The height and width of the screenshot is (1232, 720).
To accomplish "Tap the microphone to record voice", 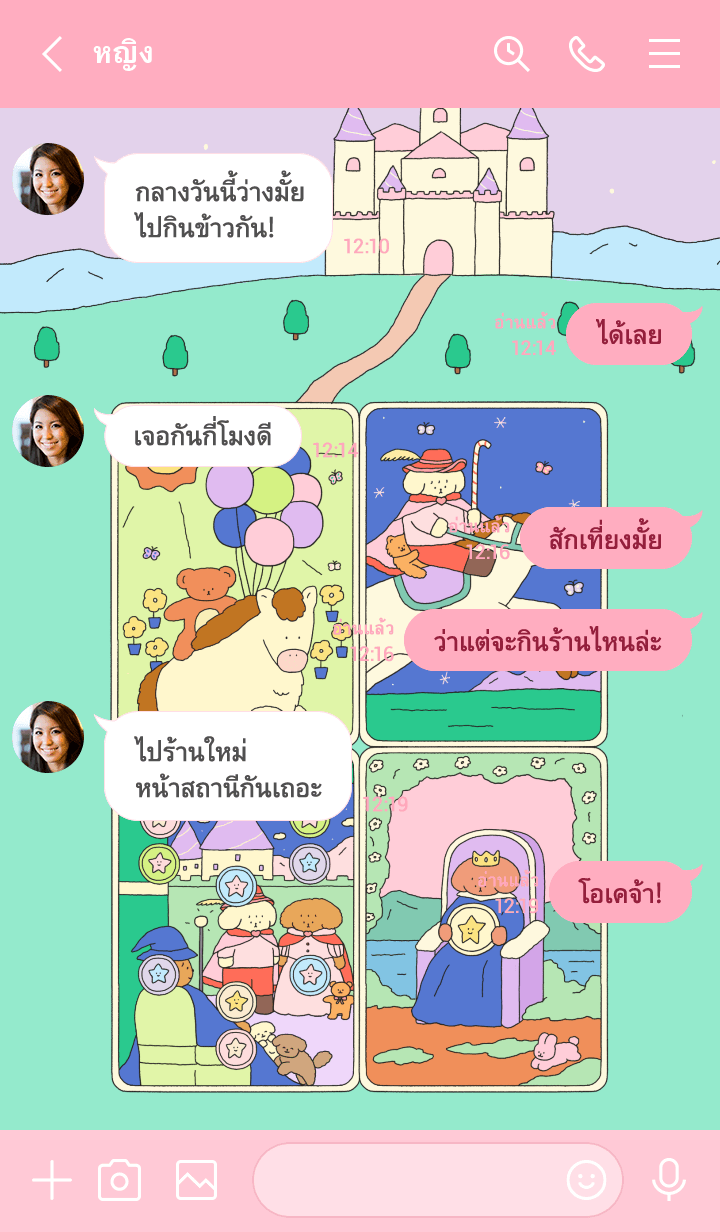I will click(x=668, y=1180).
